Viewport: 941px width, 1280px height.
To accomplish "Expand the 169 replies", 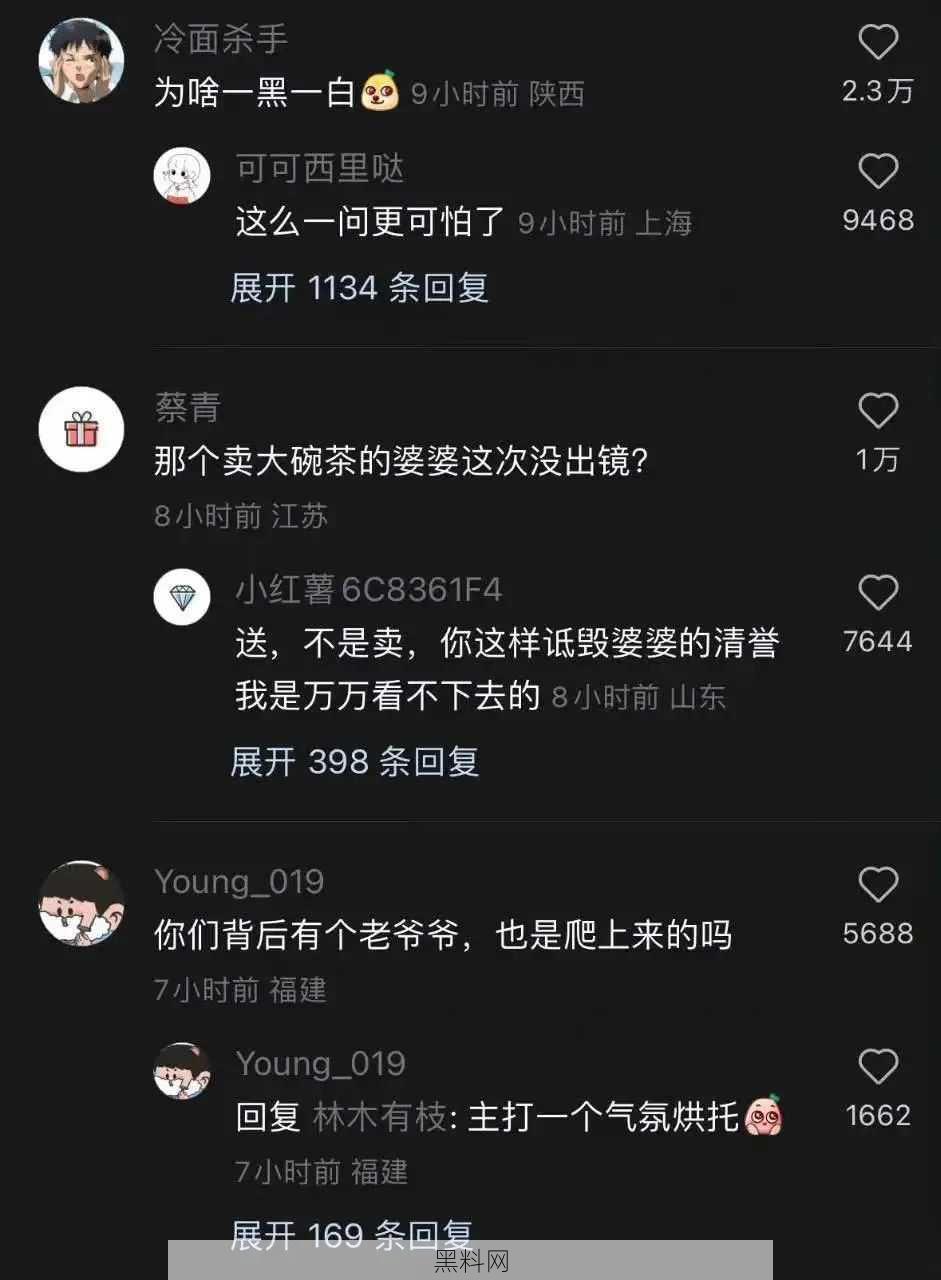I will click(351, 1236).
